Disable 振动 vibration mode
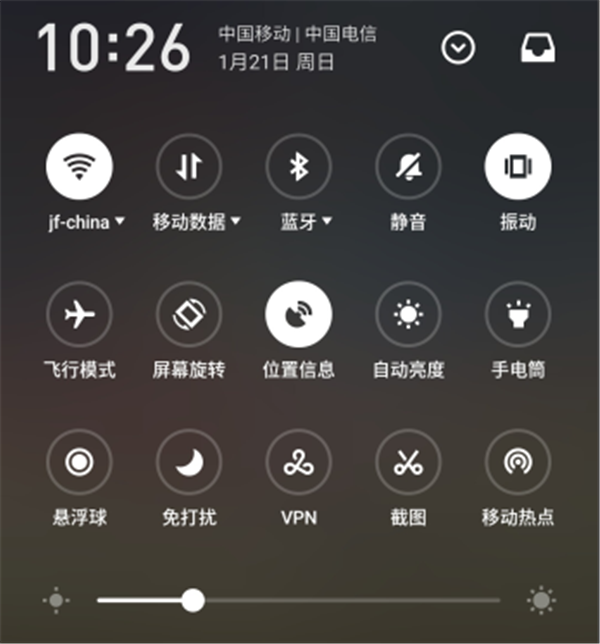Viewport: 600px width, 644px height. [517, 167]
